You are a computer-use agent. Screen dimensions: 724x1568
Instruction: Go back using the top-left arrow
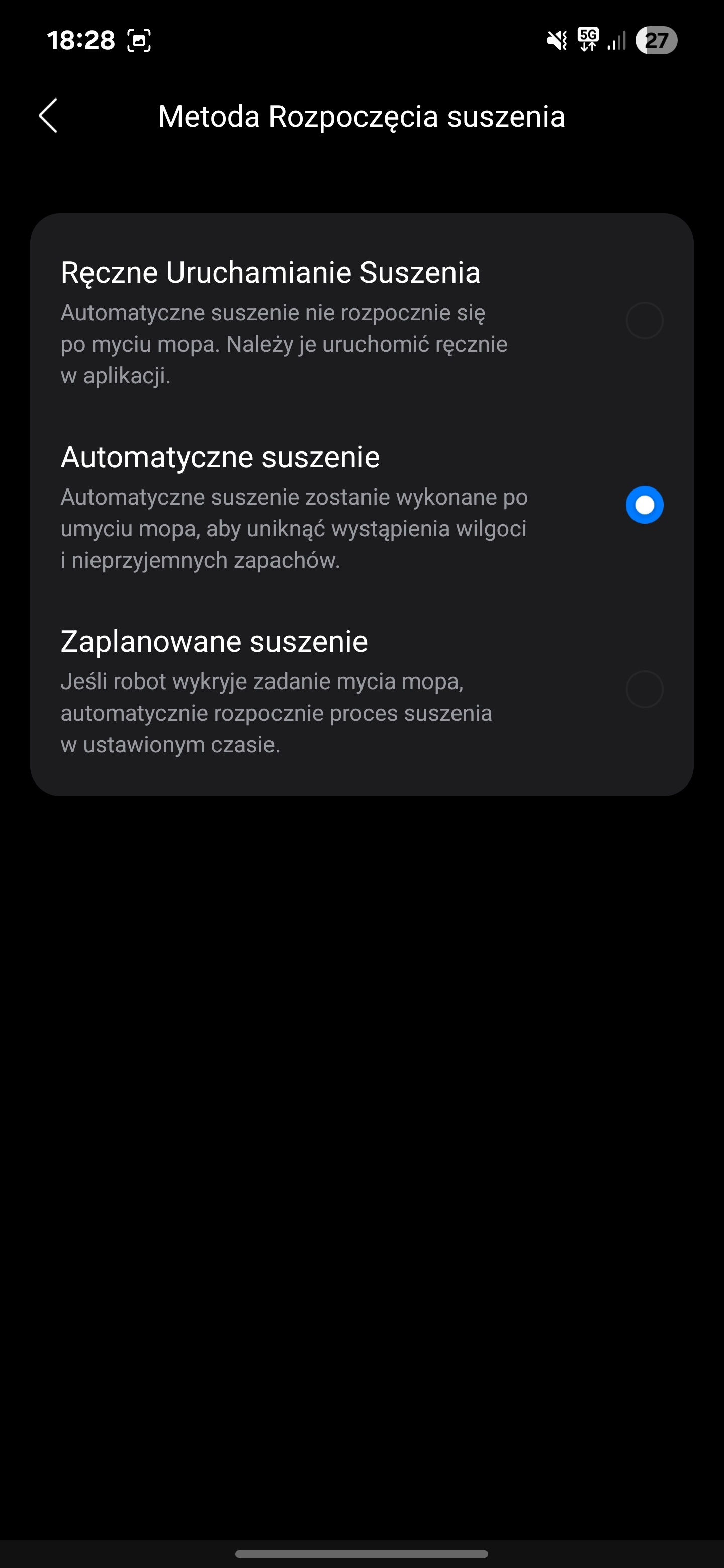pyautogui.click(x=48, y=116)
